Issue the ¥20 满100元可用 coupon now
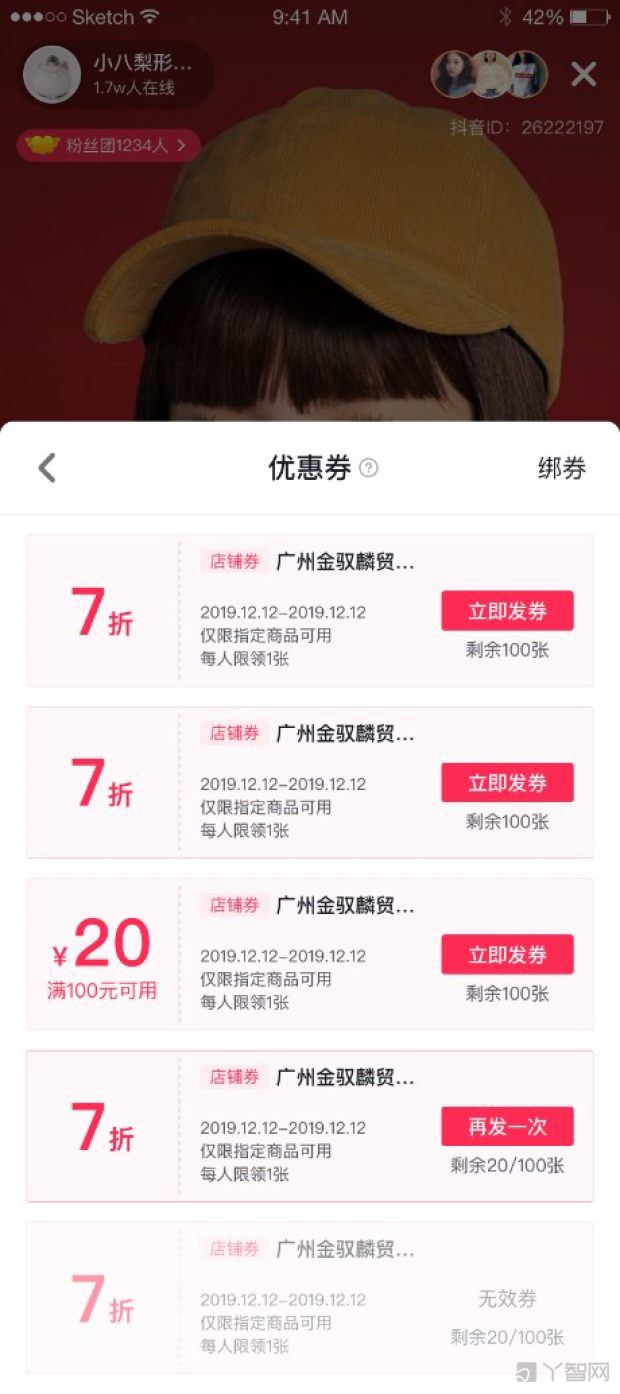 pos(507,955)
